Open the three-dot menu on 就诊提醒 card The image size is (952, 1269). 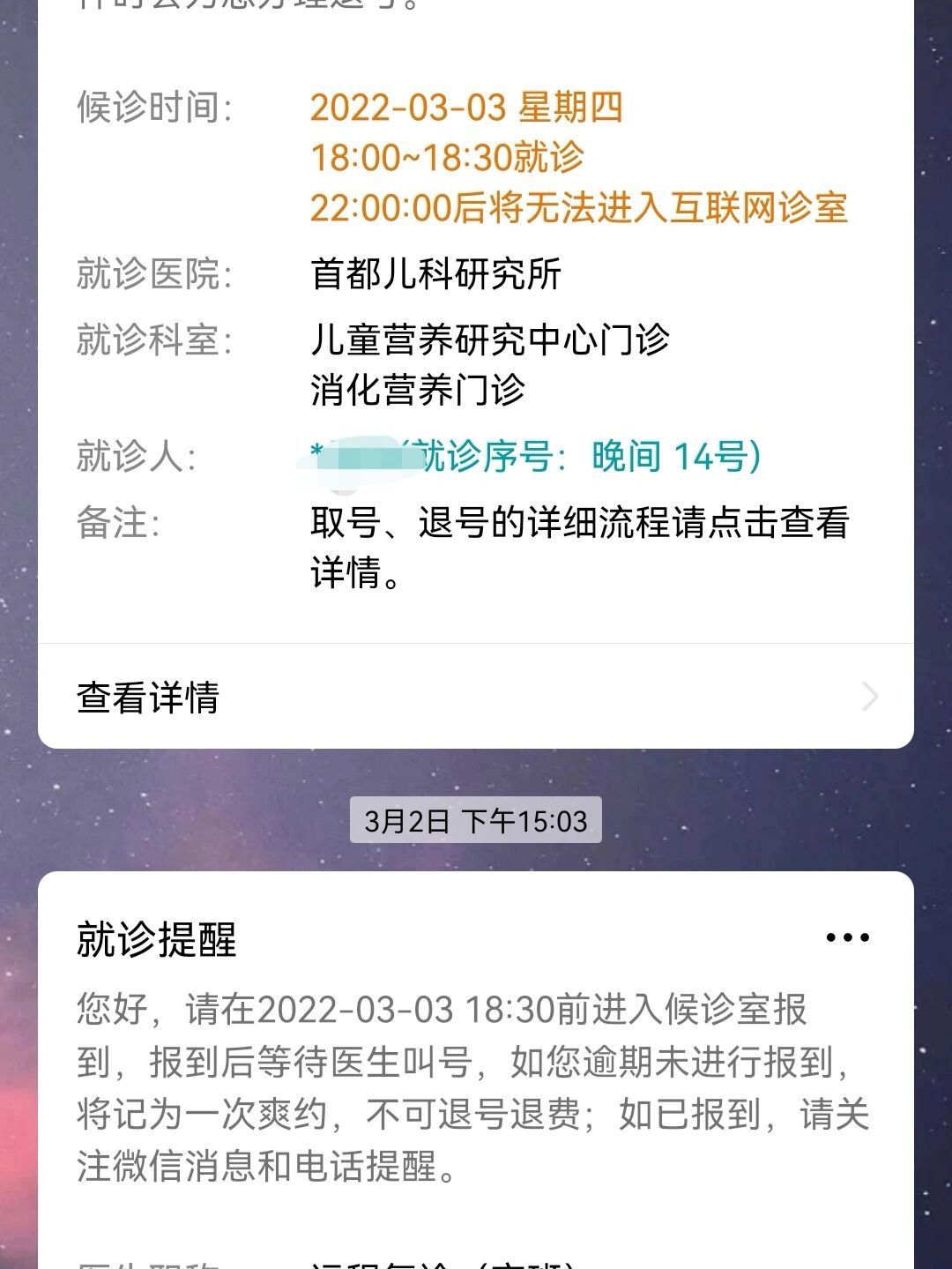[x=847, y=937]
